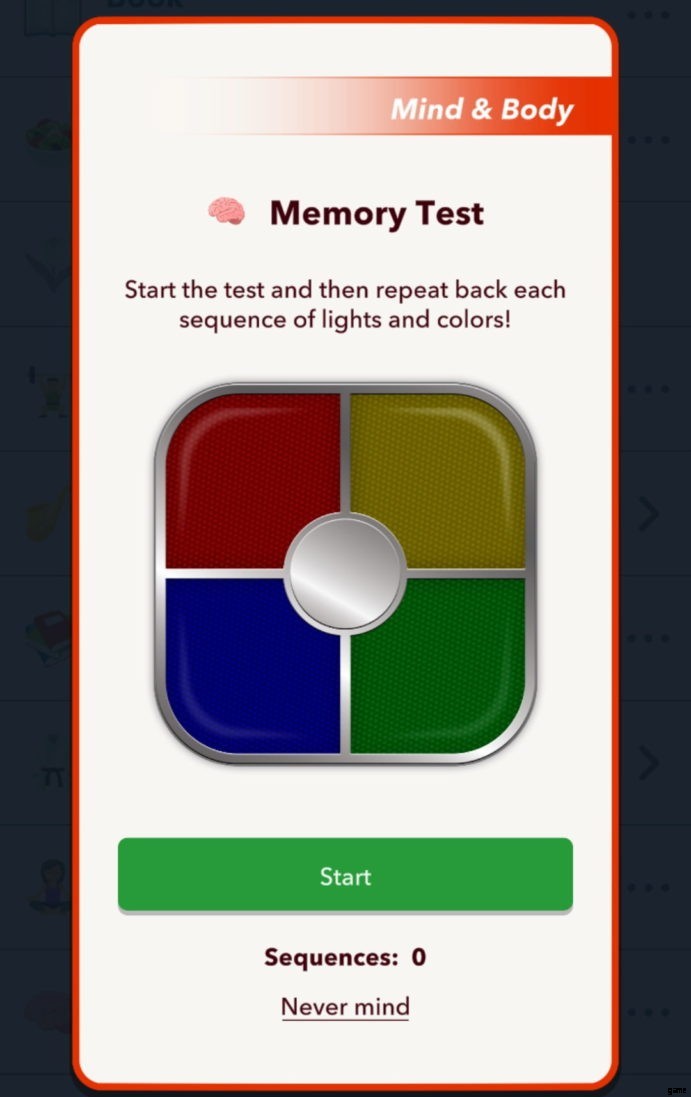Screen dimensions: 691x1097
Task: Tap the Never mind link
Action: tap(345, 1006)
